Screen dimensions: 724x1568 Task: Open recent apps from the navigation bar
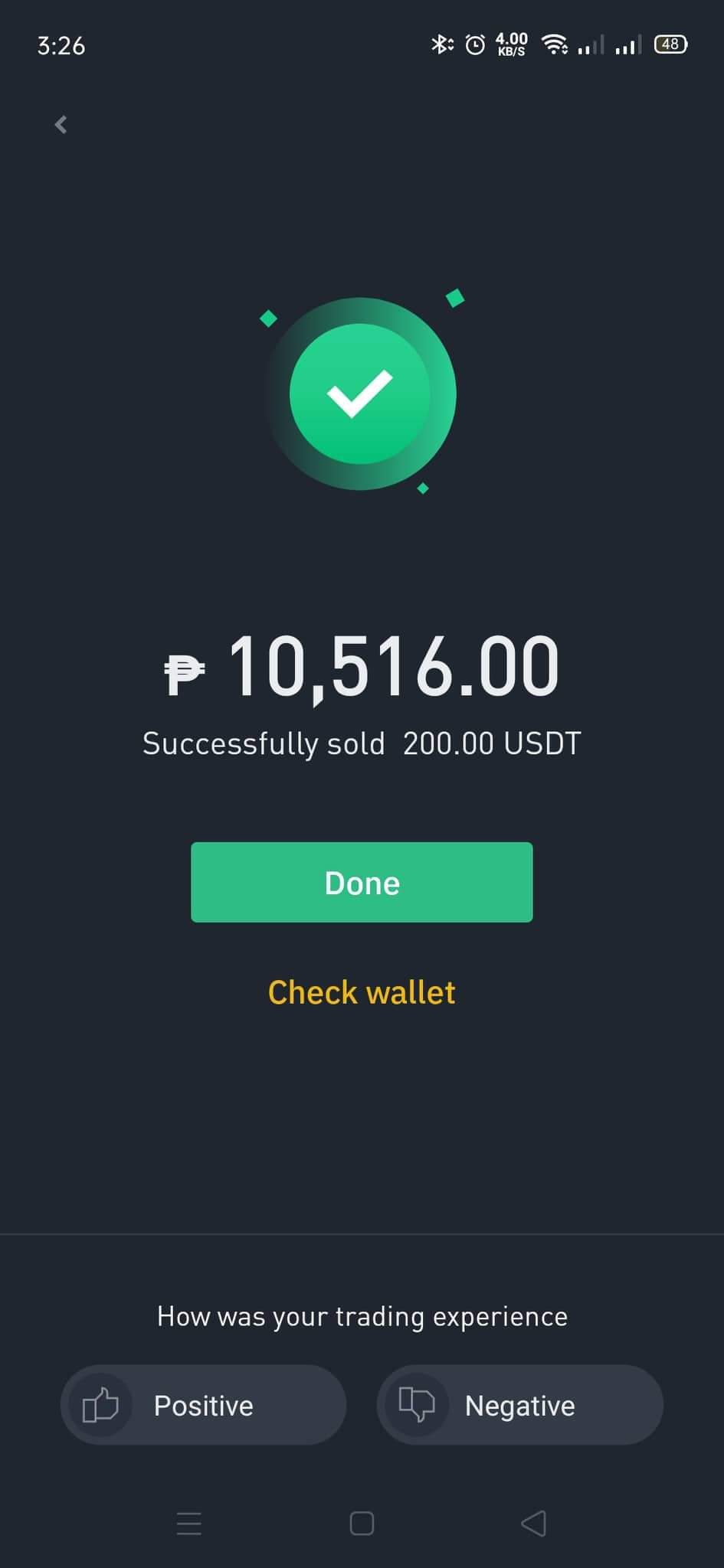coord(189,1524)
